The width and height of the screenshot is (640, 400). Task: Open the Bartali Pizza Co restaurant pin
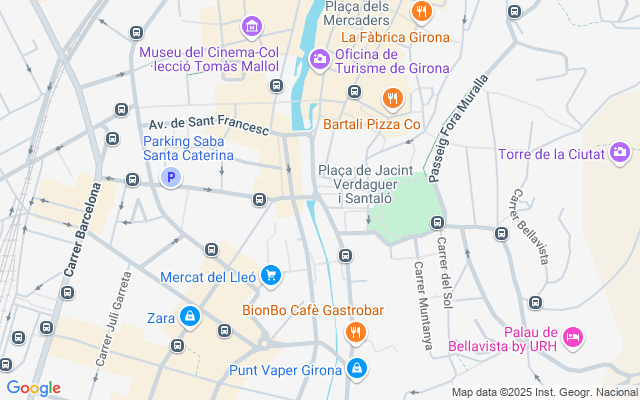[392, 100]
